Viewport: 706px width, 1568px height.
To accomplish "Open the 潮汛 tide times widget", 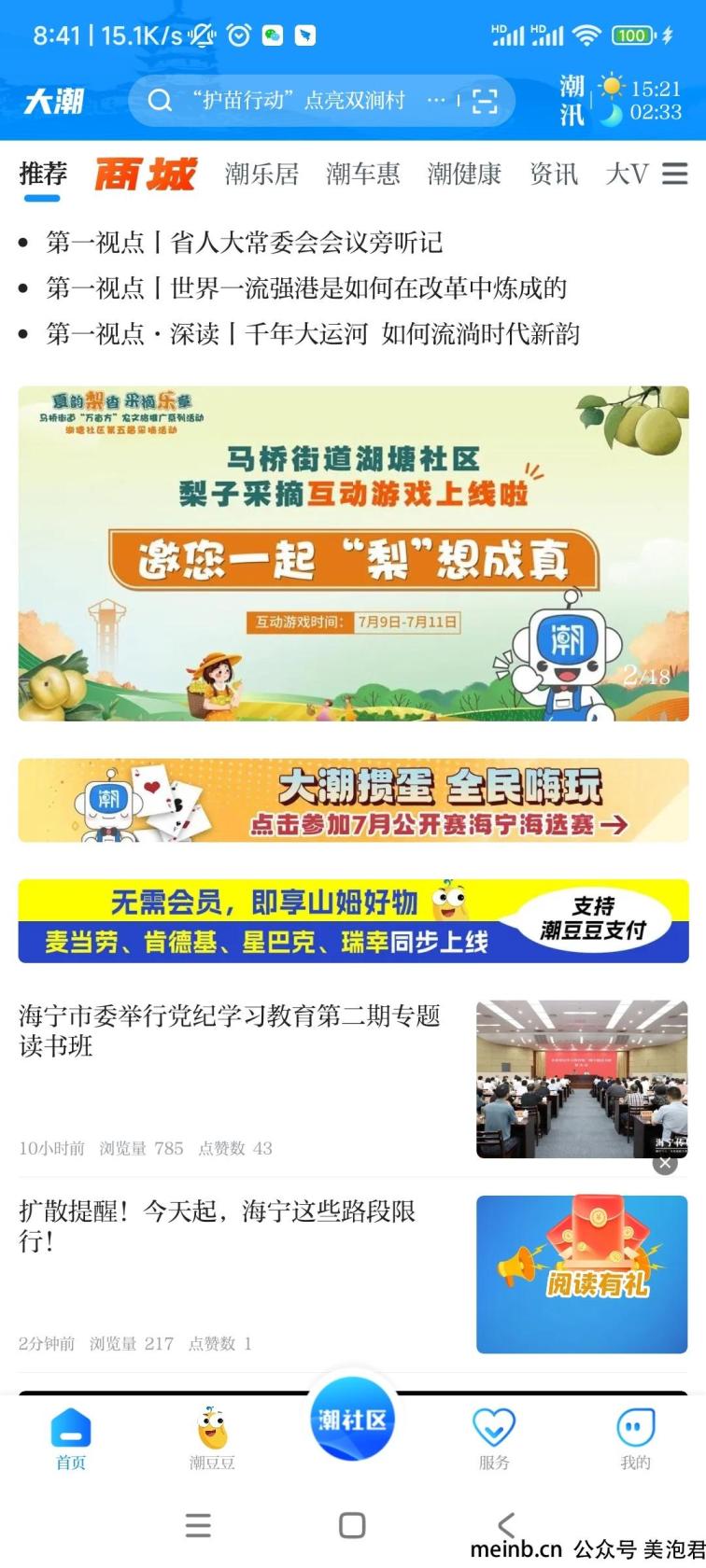I will (620, 101).
